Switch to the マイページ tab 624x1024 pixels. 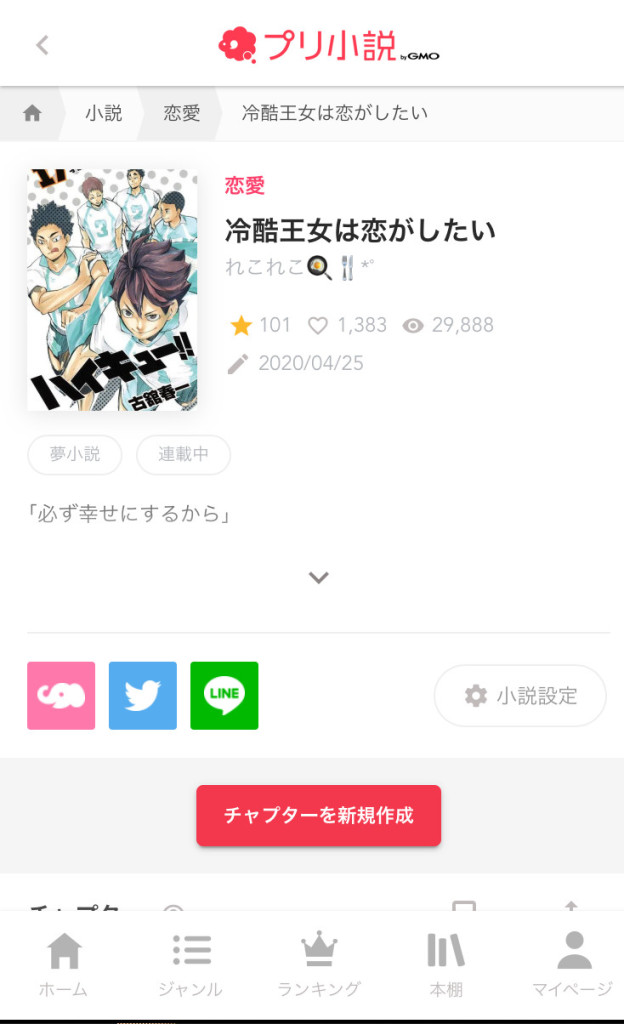[x=572, y=965]
